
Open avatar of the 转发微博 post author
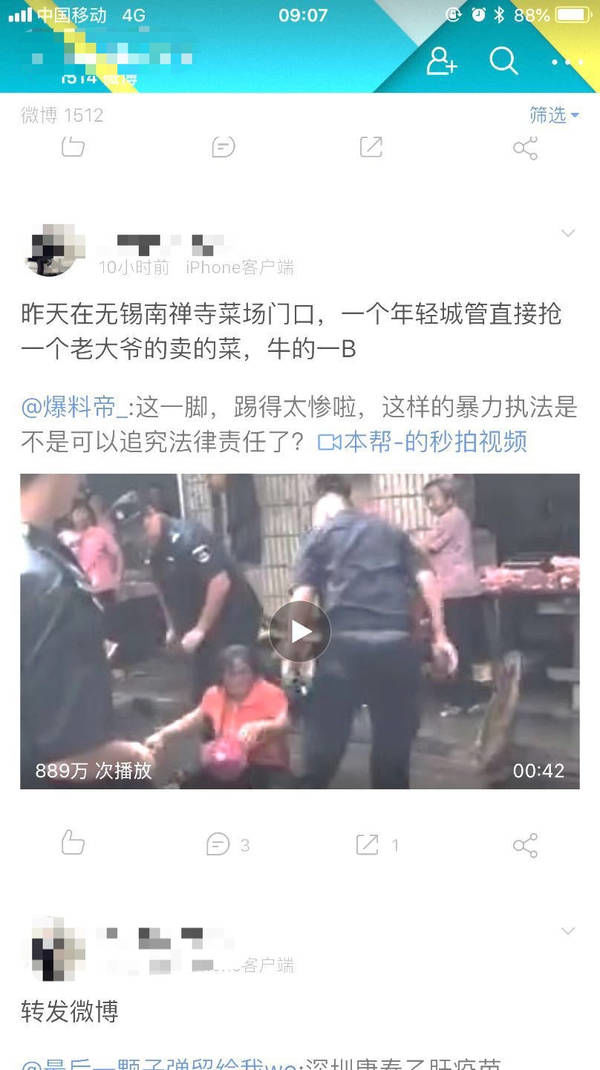click(x=53, y=948)
